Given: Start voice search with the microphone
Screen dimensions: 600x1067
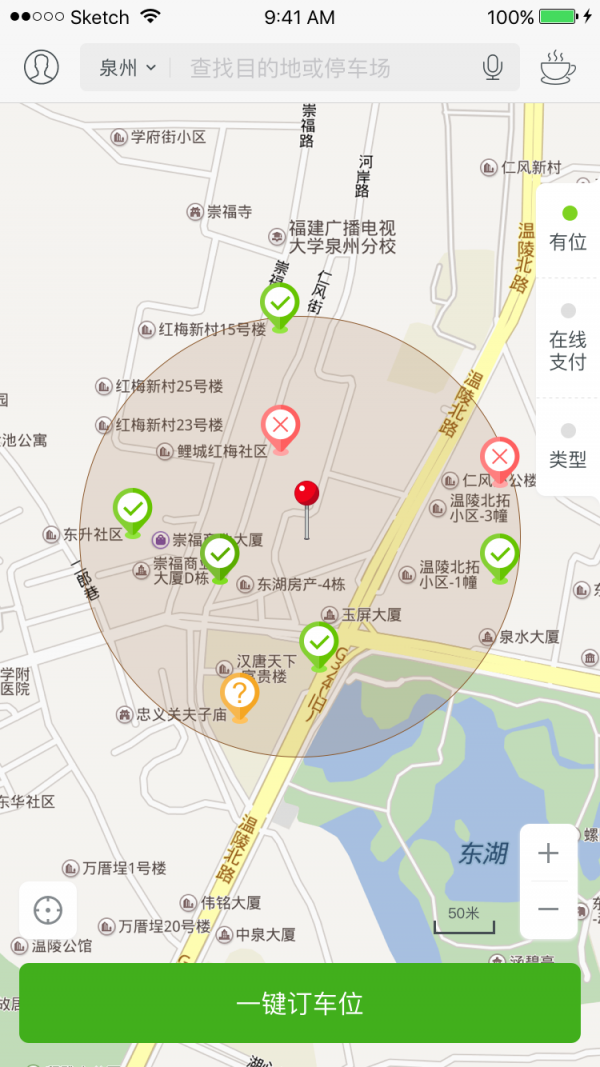Looking at the screenshot, I should click(493, 67).
